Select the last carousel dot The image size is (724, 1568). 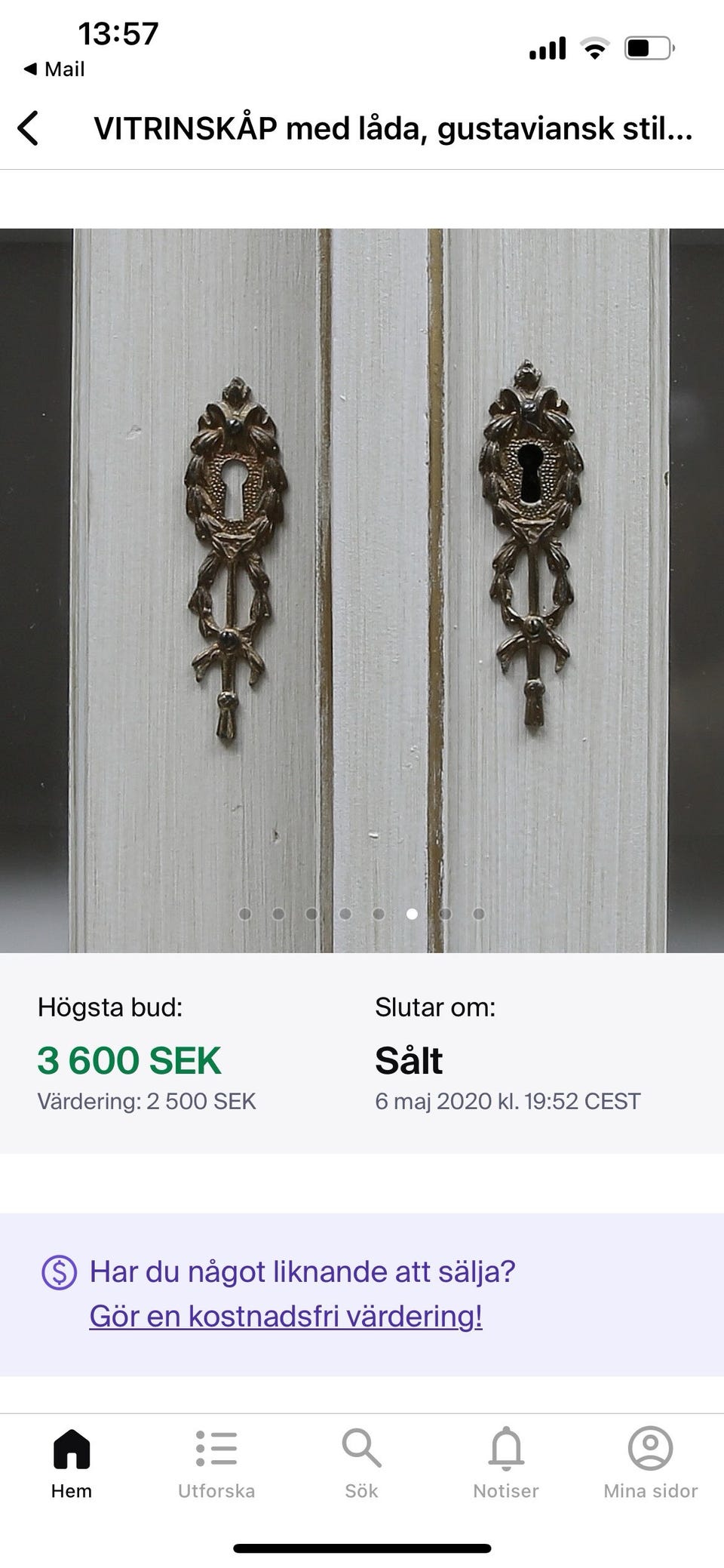tap(478, 913)
